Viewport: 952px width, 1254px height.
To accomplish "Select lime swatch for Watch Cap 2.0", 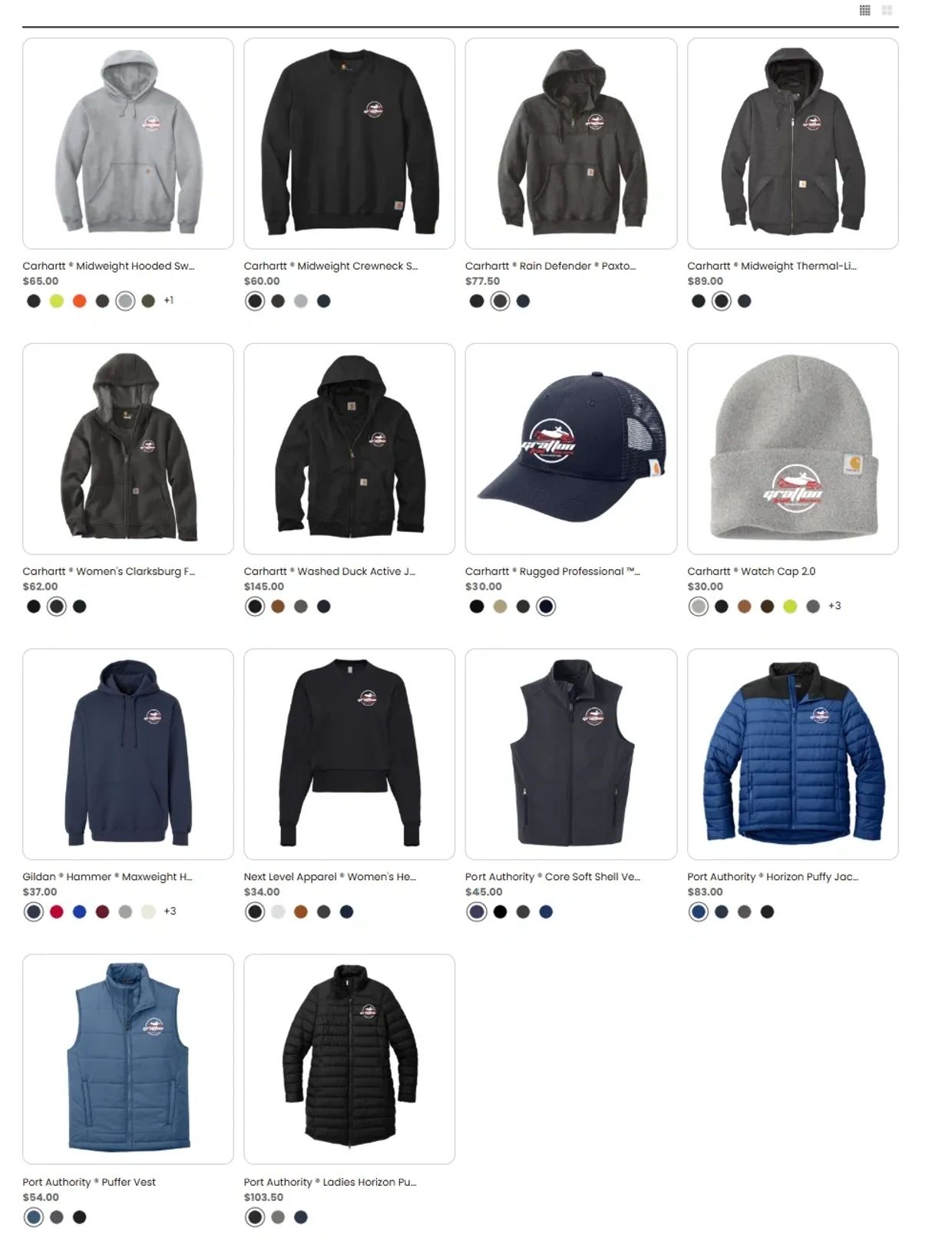I will click(x=790, y=607).
